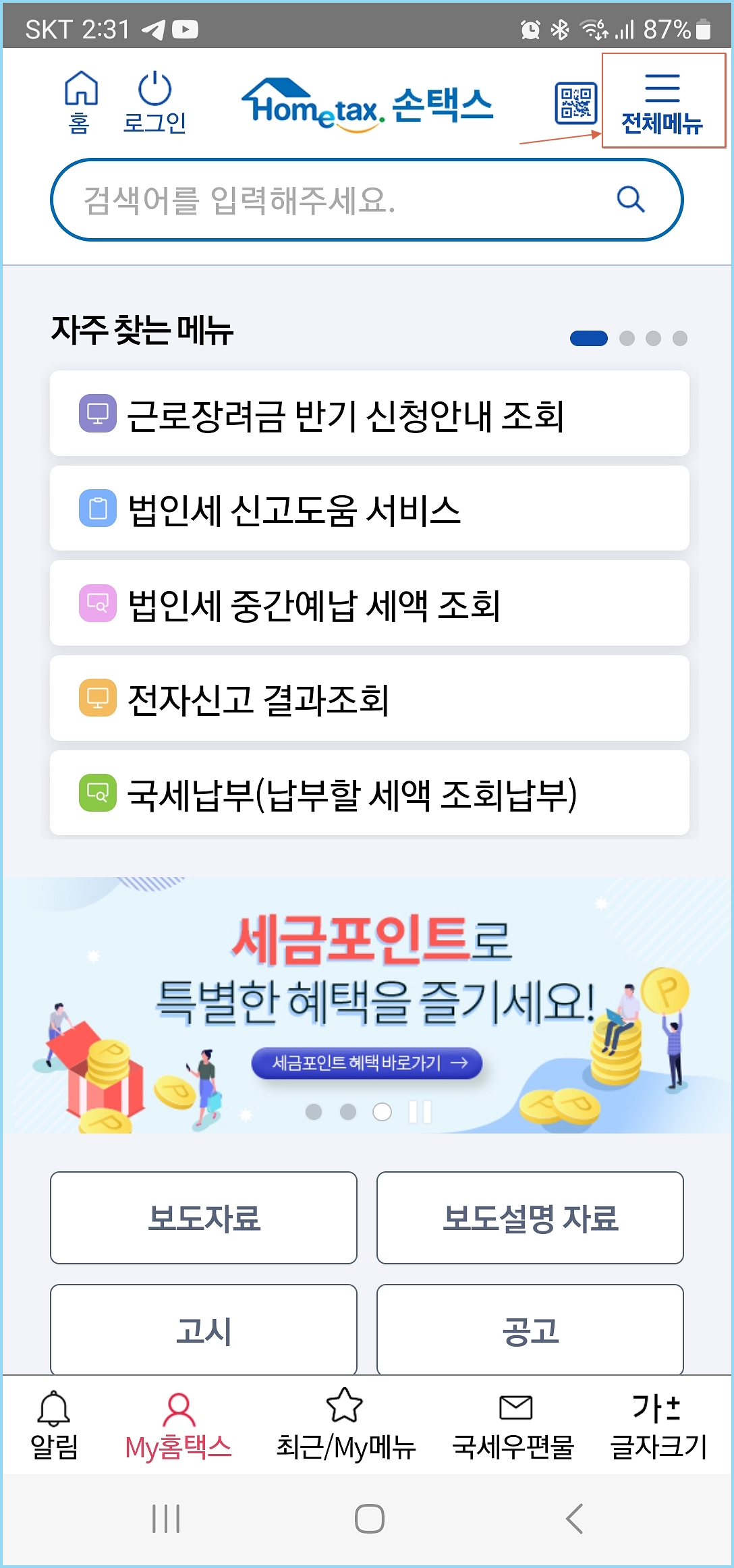This screenshot has width=734, height=1568.
Task: Tap the search magnifier icon
Action: [629, 199]
